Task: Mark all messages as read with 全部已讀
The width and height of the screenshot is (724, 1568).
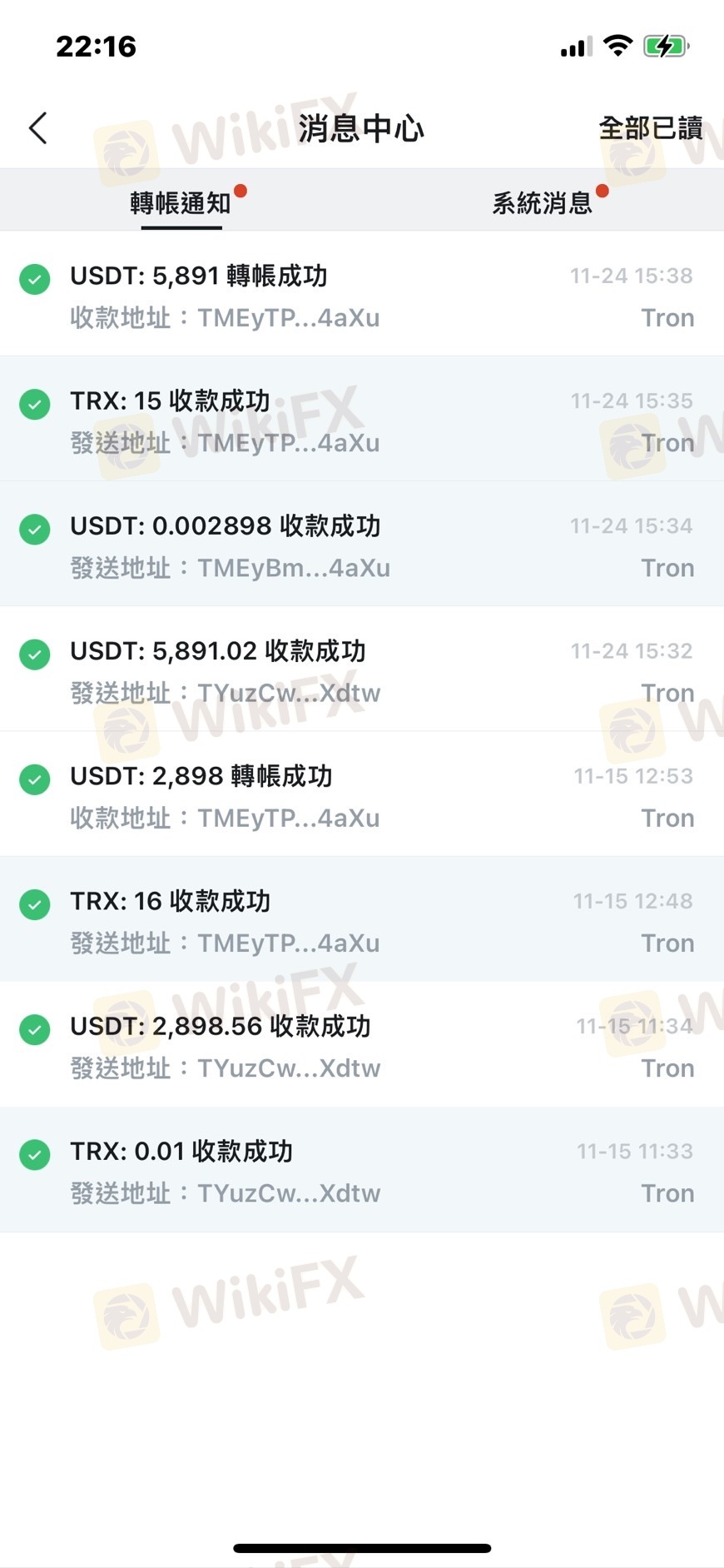Action: click(650, 128)
